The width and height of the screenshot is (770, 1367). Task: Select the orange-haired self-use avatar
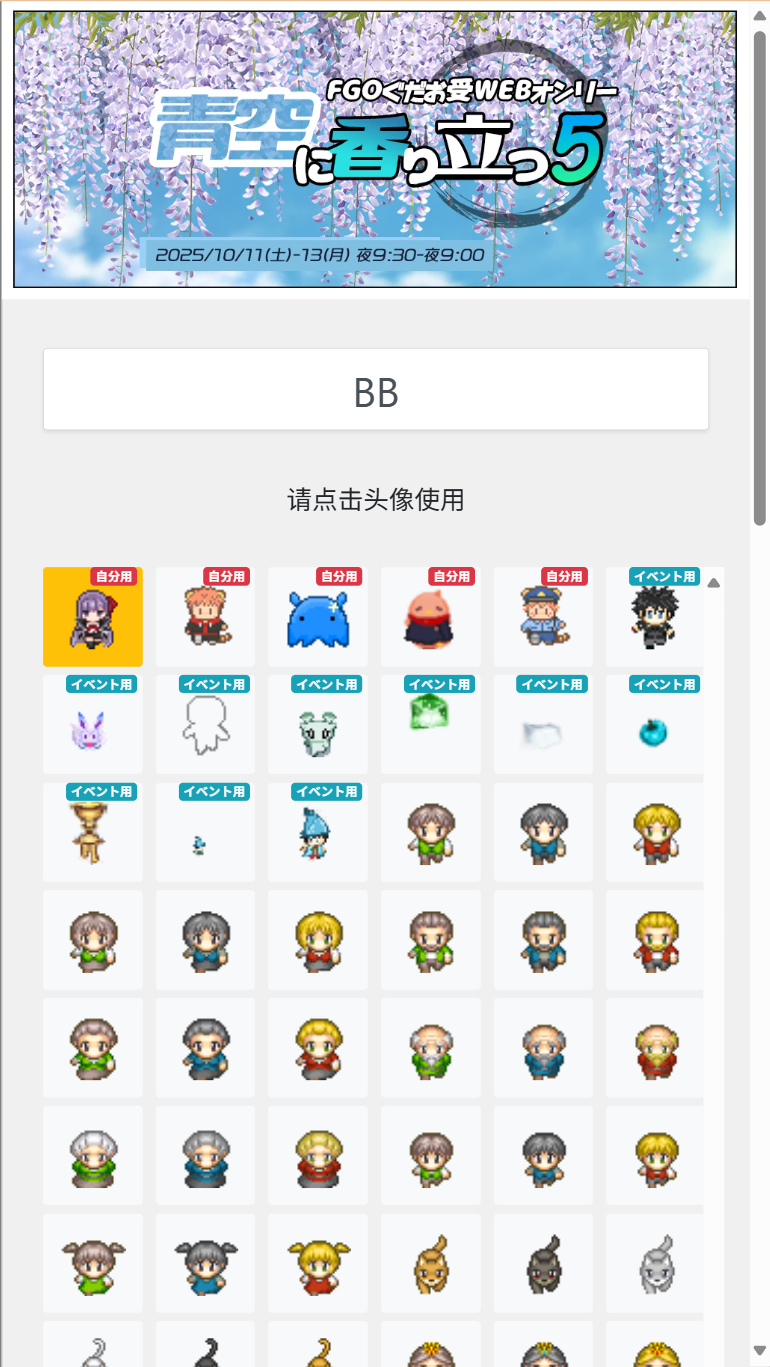pyautogui.click(x=205, y=617)
